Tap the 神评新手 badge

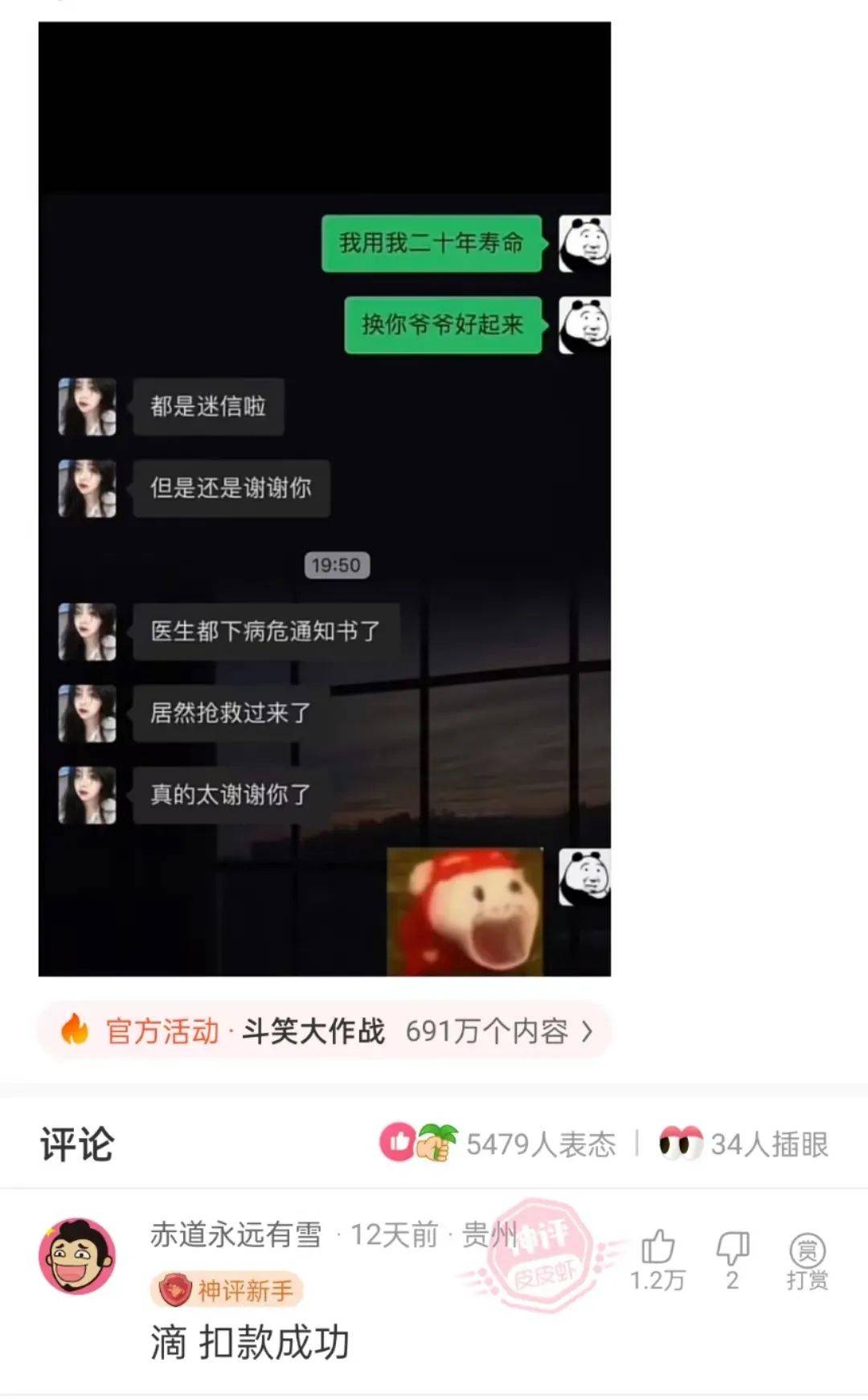227,1291
